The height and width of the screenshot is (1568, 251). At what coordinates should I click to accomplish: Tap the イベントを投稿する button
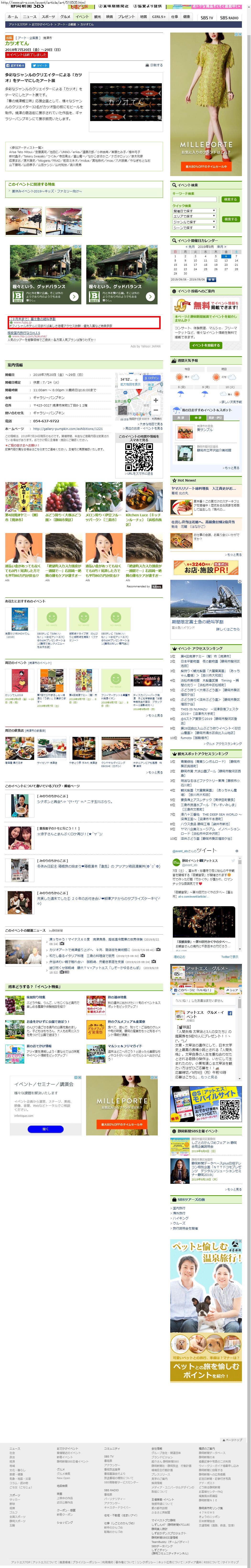(207, 345)
